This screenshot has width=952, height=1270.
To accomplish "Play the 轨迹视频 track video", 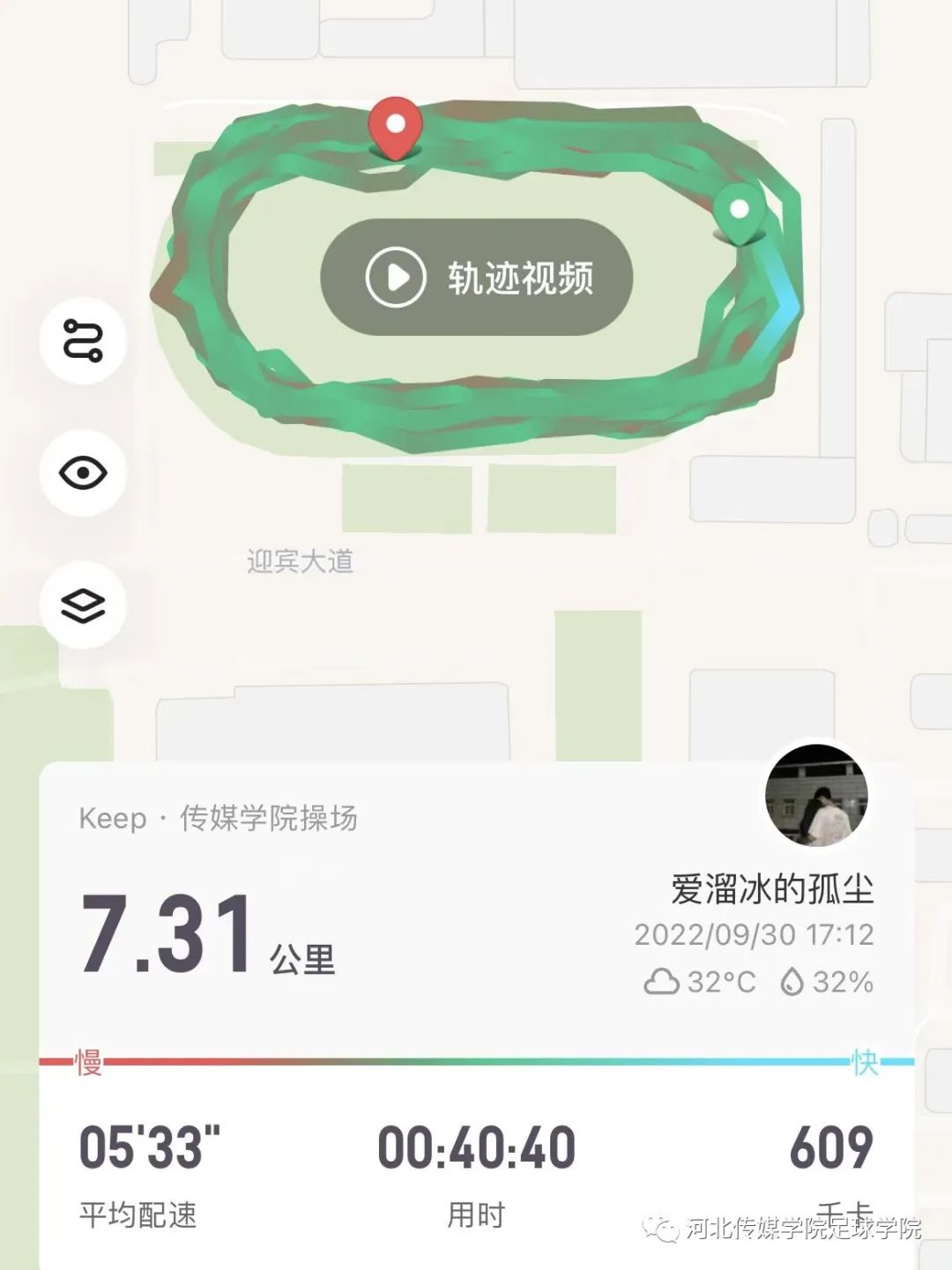I will (476, 277).
